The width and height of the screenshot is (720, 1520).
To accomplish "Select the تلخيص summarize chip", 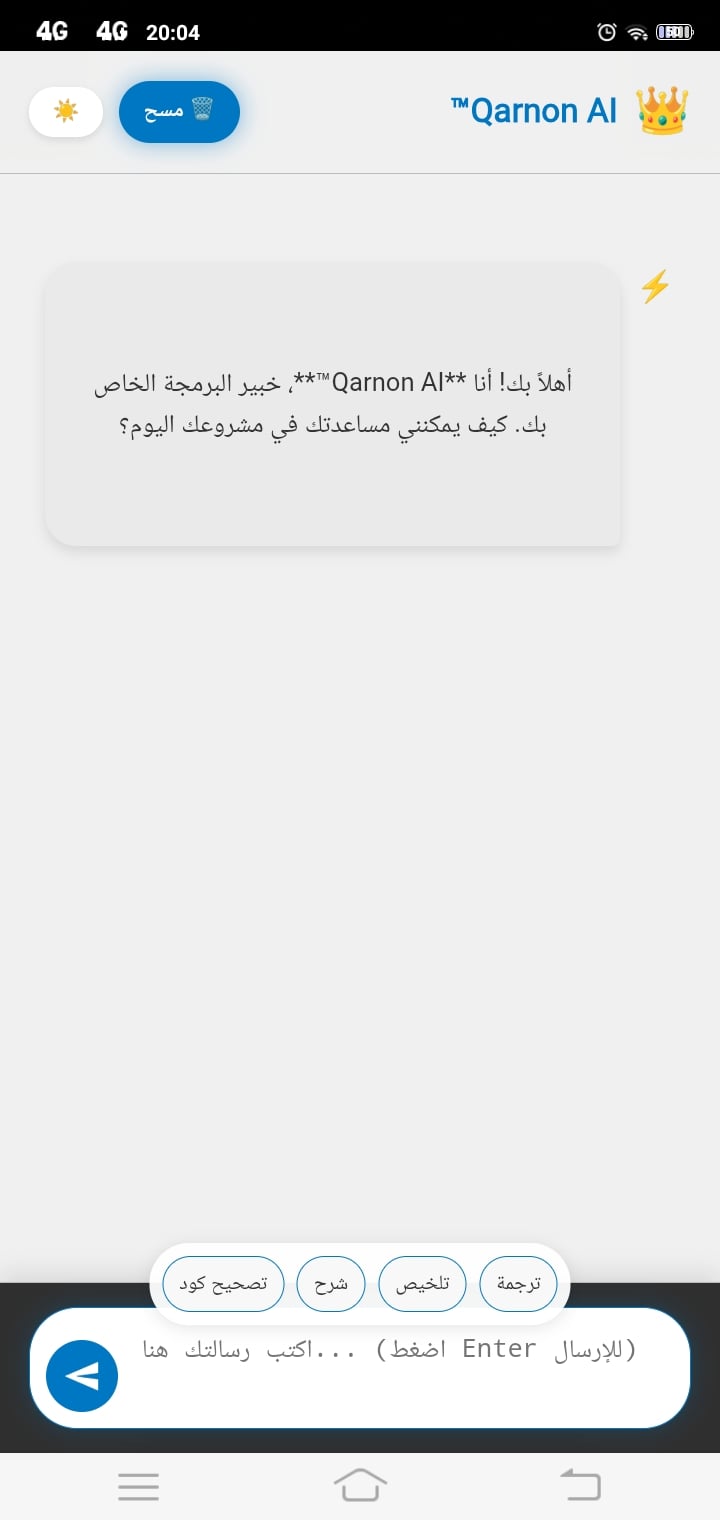I will [x=423, y=1284].
